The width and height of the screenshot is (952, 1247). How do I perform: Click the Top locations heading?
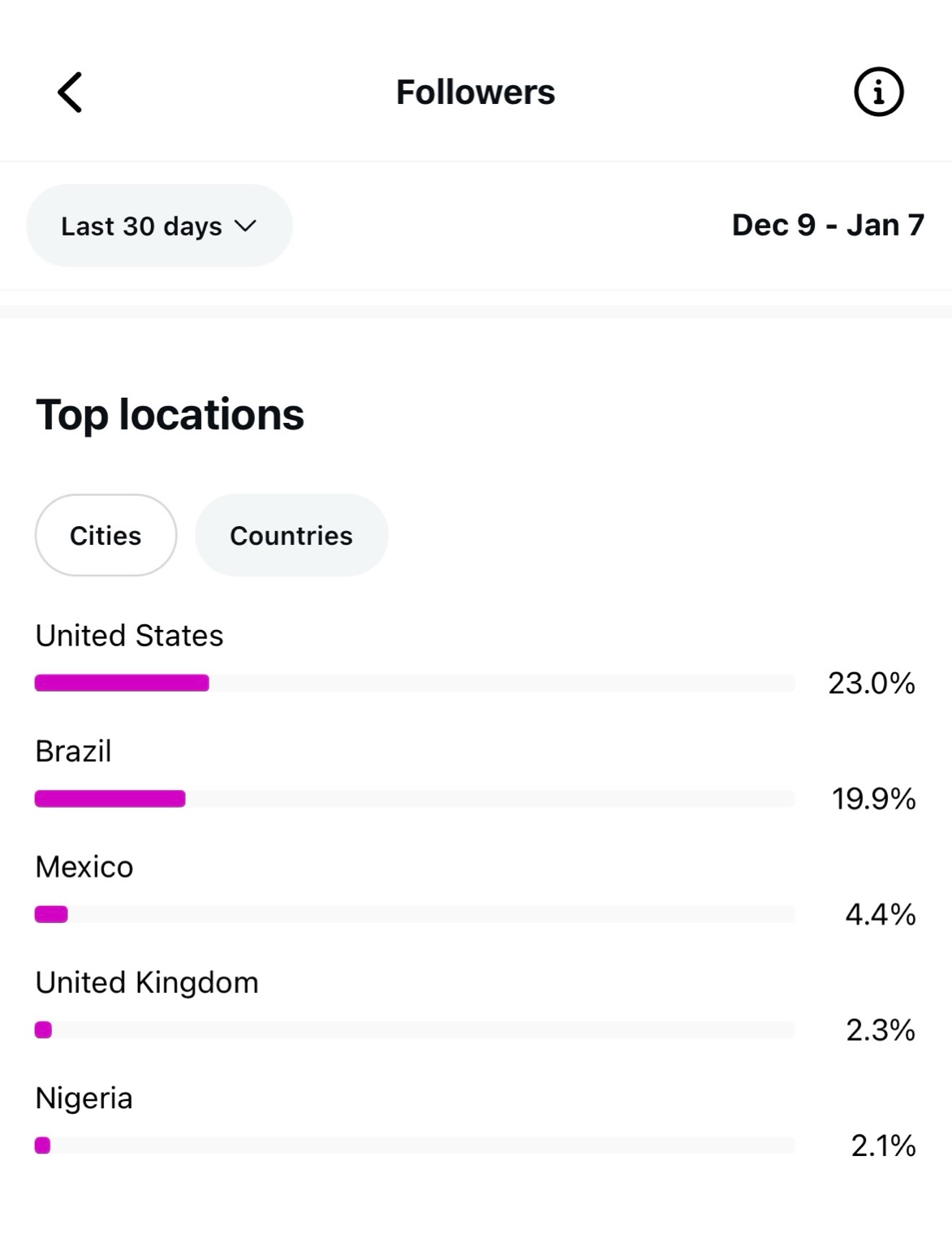pyautogui.click(x=170, y=415)
